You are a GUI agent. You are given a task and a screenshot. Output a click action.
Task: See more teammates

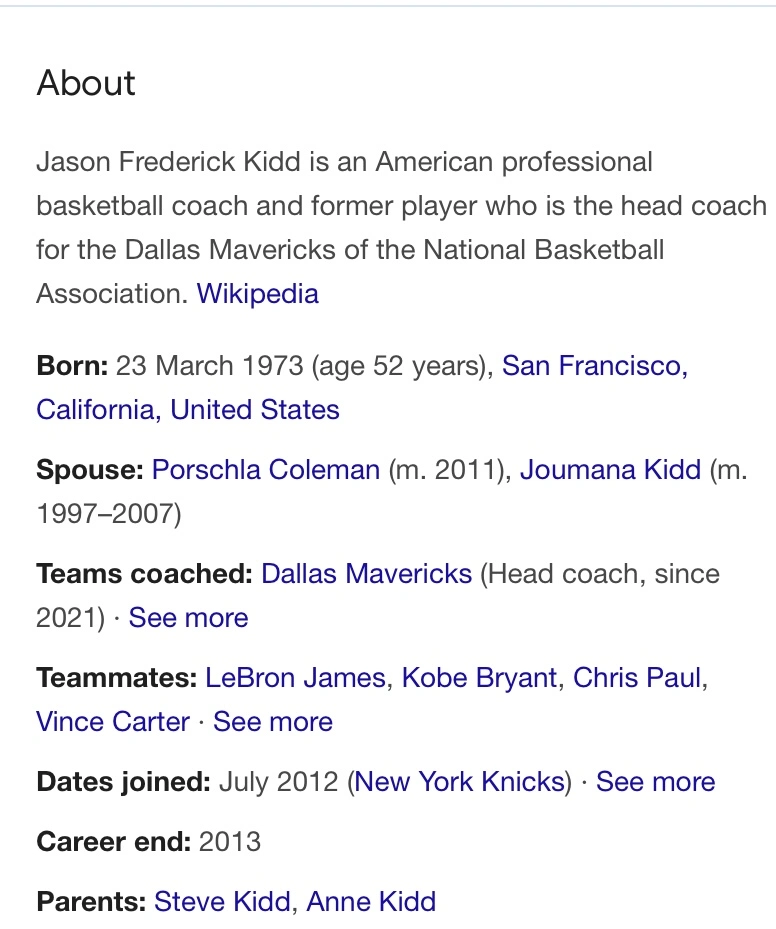tap(273, 722)
